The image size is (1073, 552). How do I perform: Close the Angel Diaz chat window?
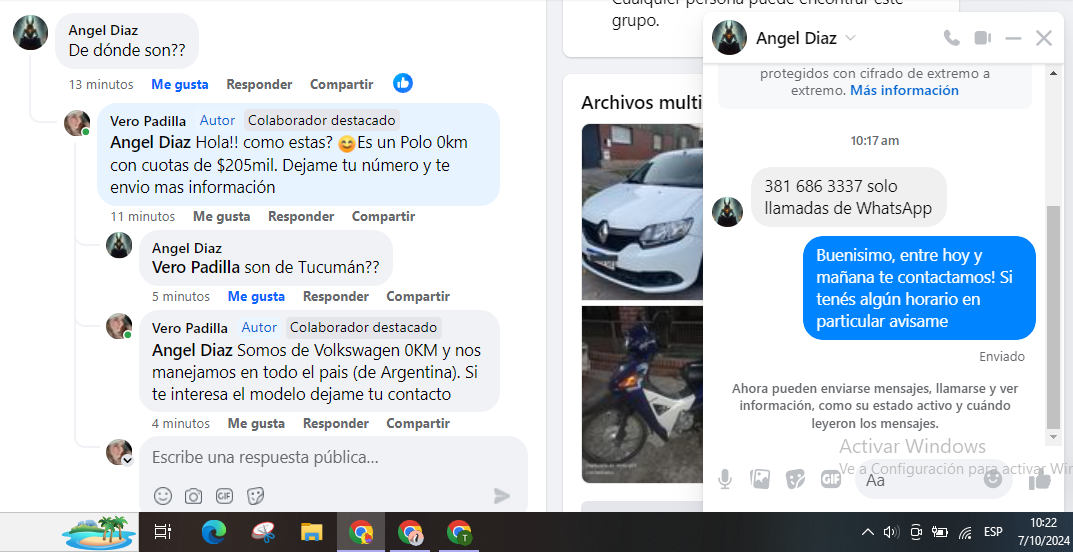coord(1044,38)
